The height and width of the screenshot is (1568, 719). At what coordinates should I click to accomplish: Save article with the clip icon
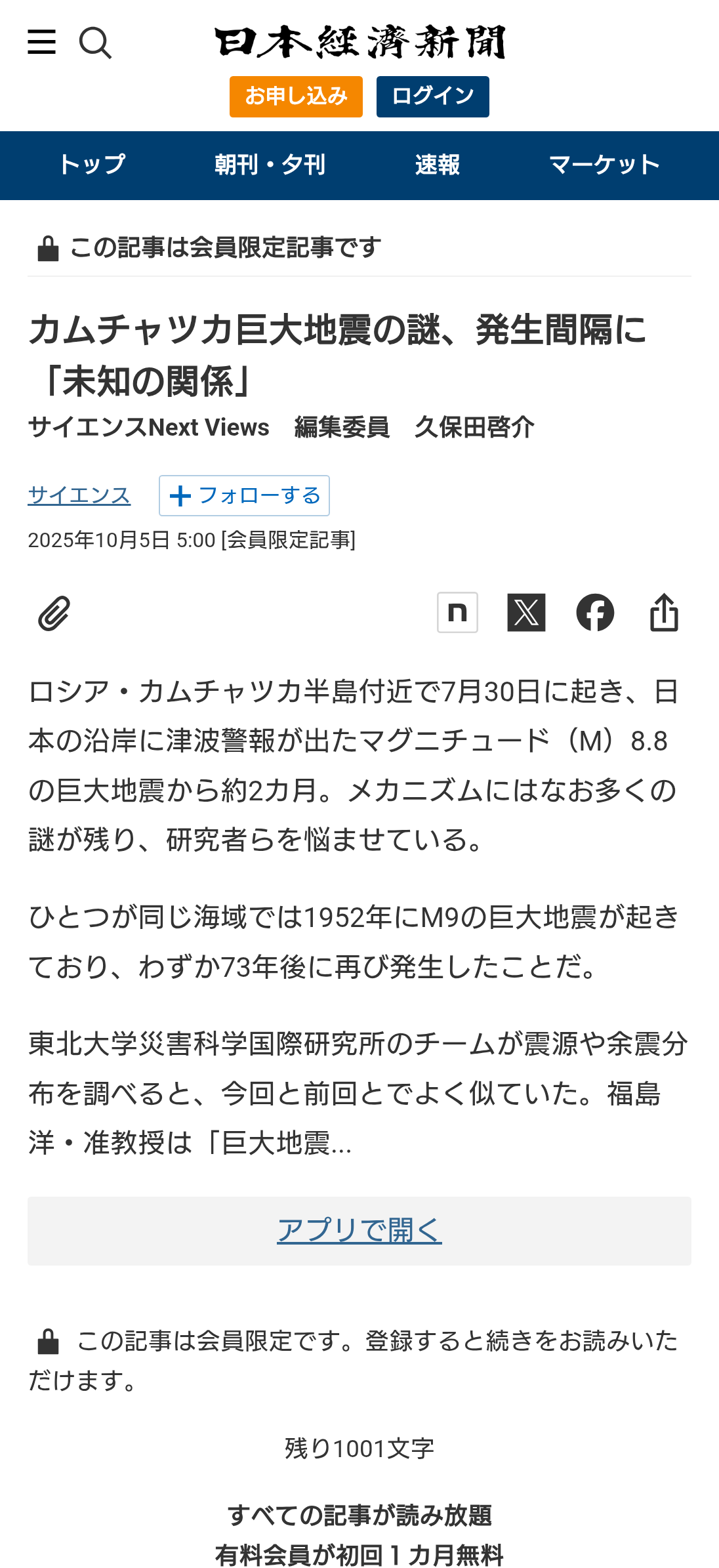click(x=54, y=613)
